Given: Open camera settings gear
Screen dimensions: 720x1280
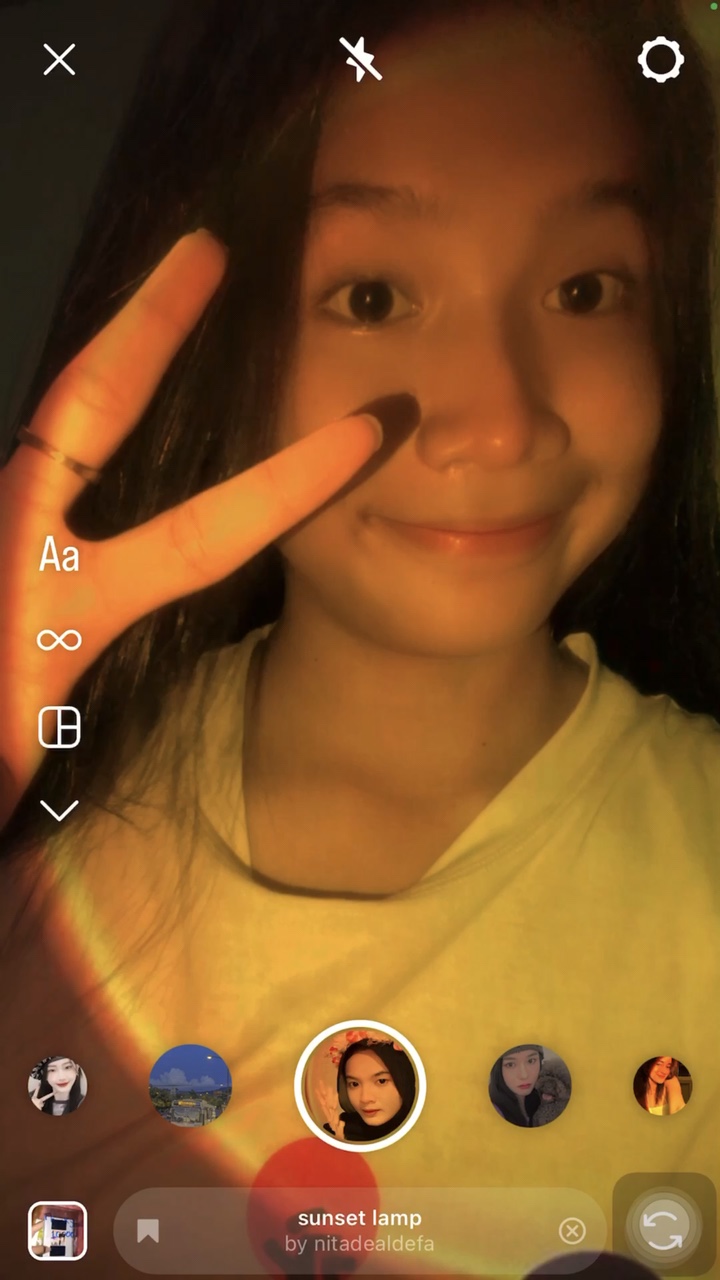Looking at the screenshot, I should click(x=661, y=60).
